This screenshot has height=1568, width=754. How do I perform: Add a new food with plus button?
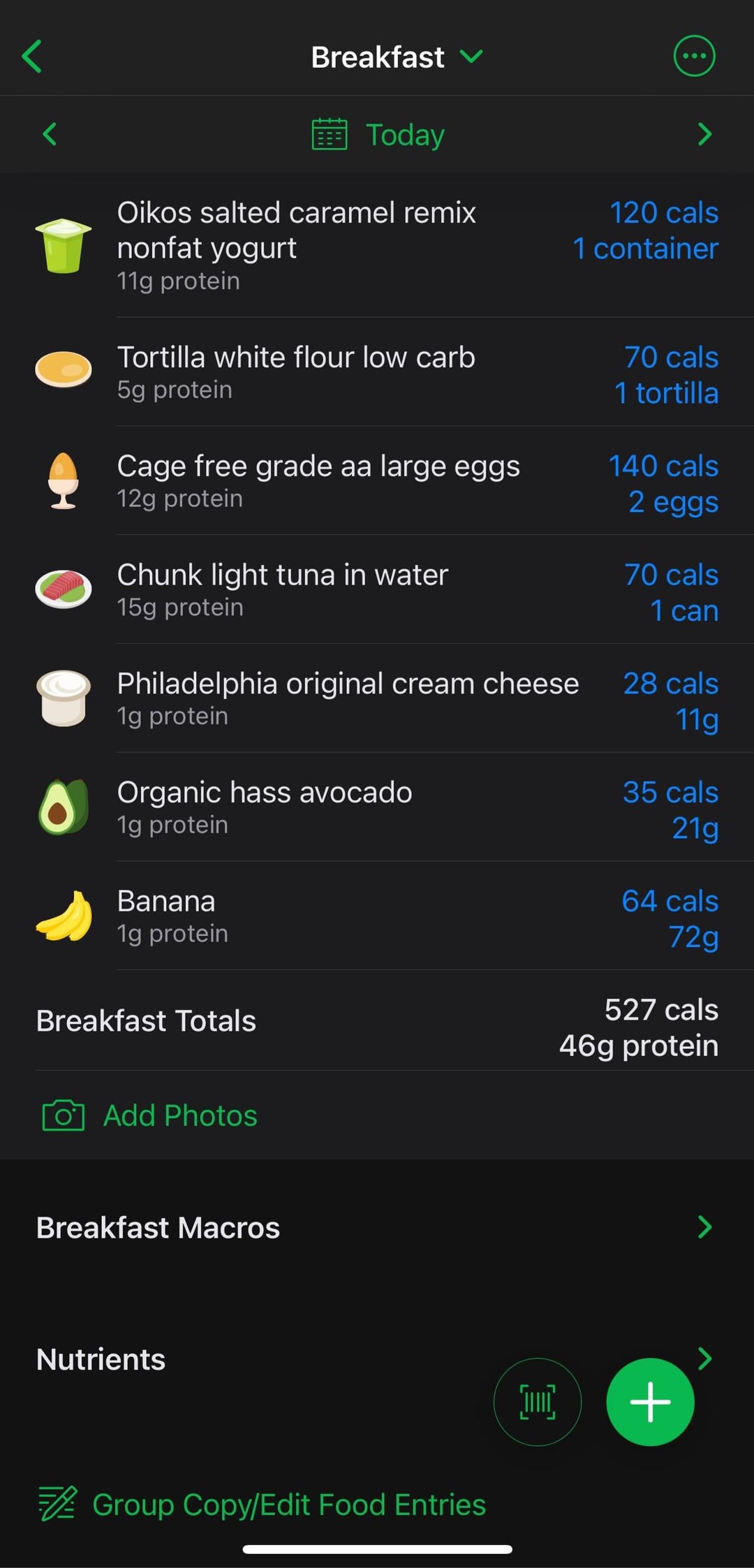pos(650,1402)
